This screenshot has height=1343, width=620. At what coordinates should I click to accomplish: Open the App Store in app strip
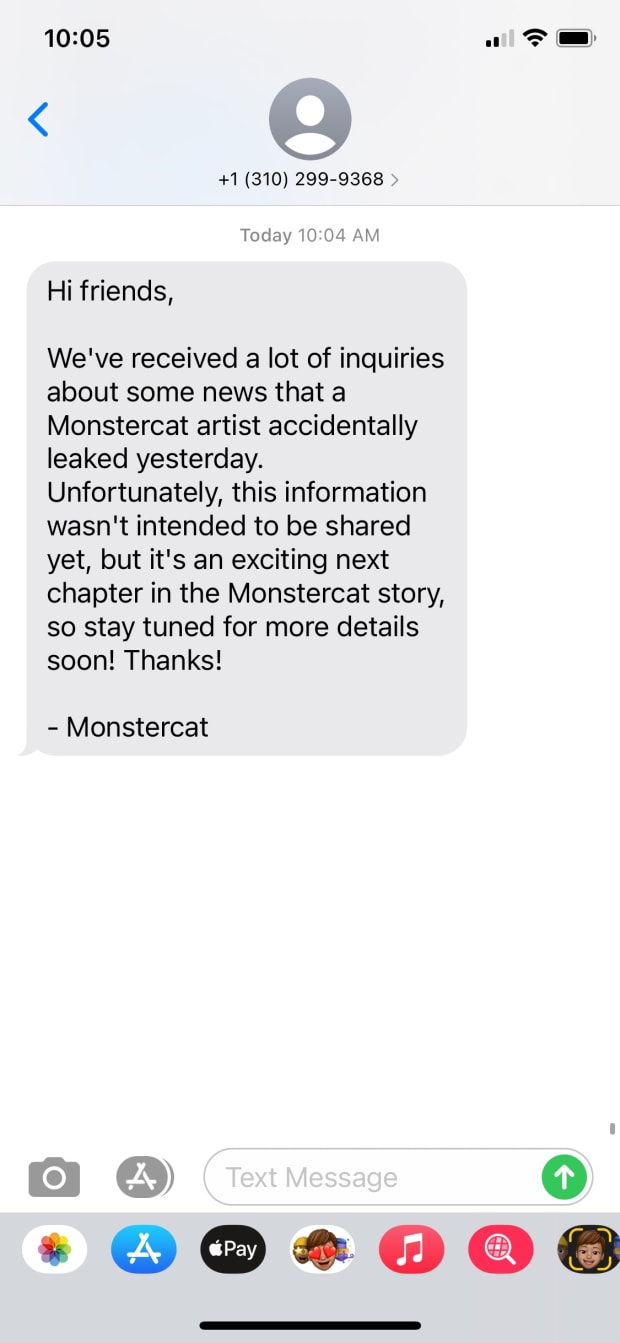pyautogui.click(x=144, y=1249)
